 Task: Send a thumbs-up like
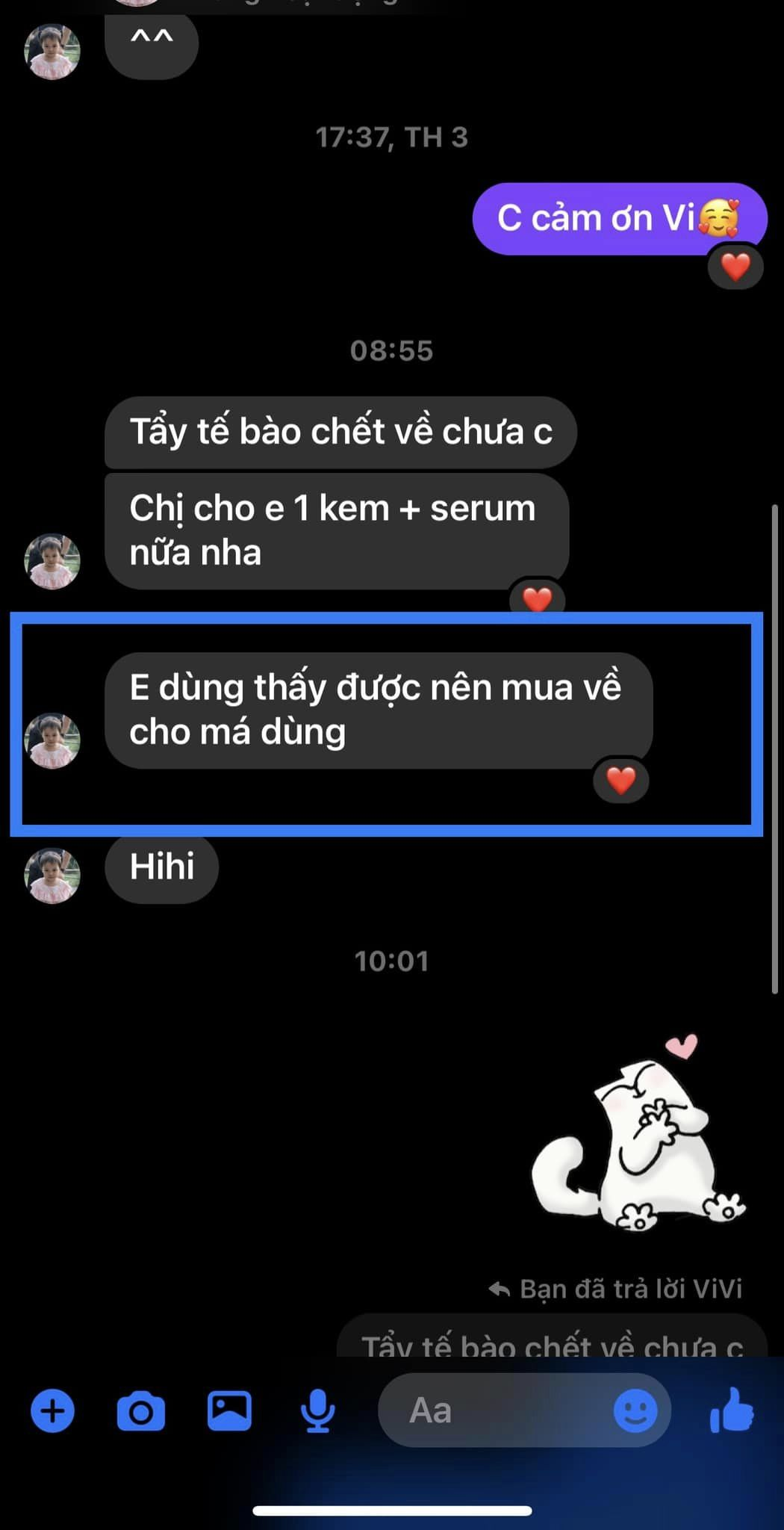pyautogui.click(x=732, y=1411)
